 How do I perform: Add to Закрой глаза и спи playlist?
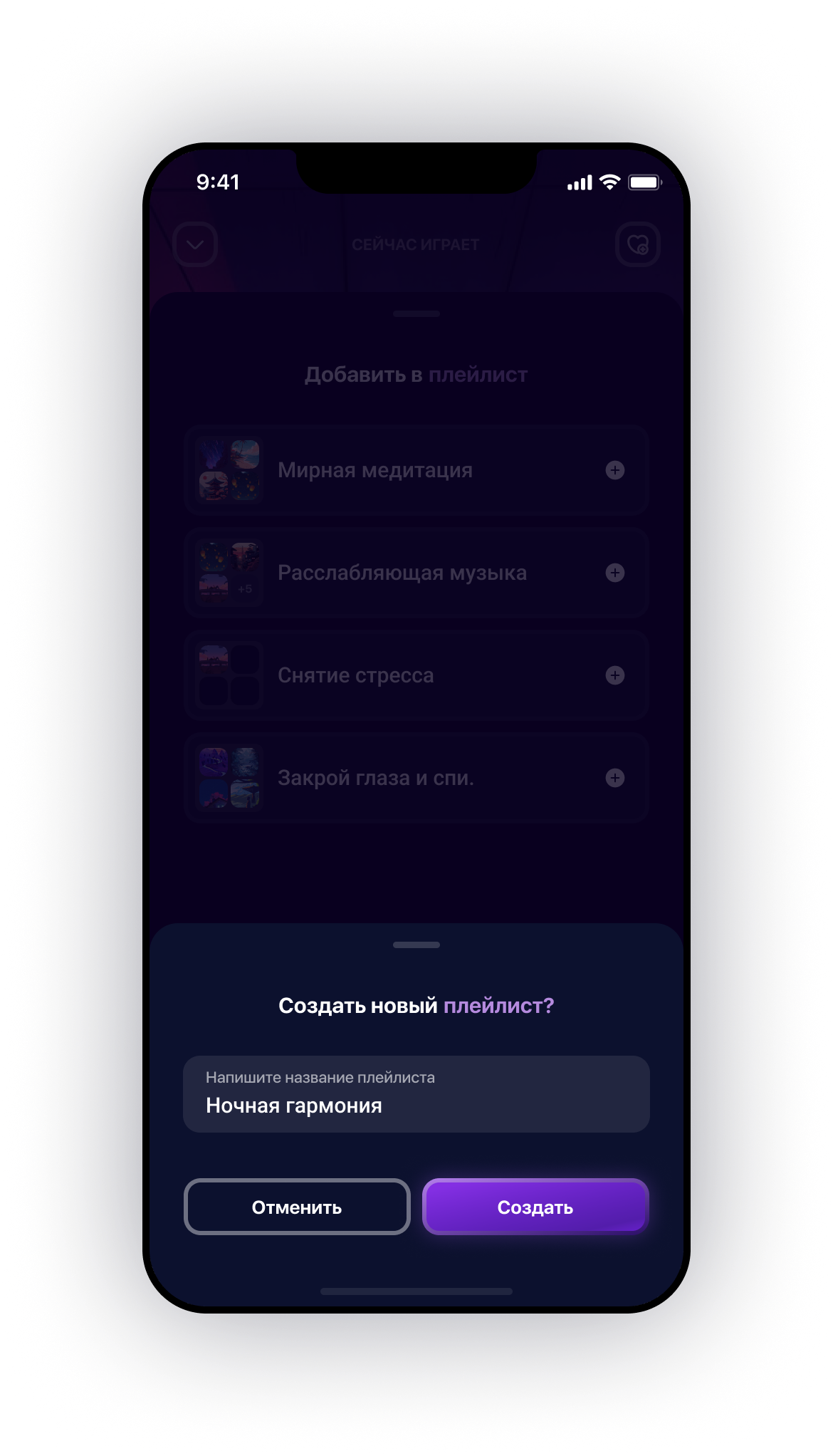tap(614, 778)
